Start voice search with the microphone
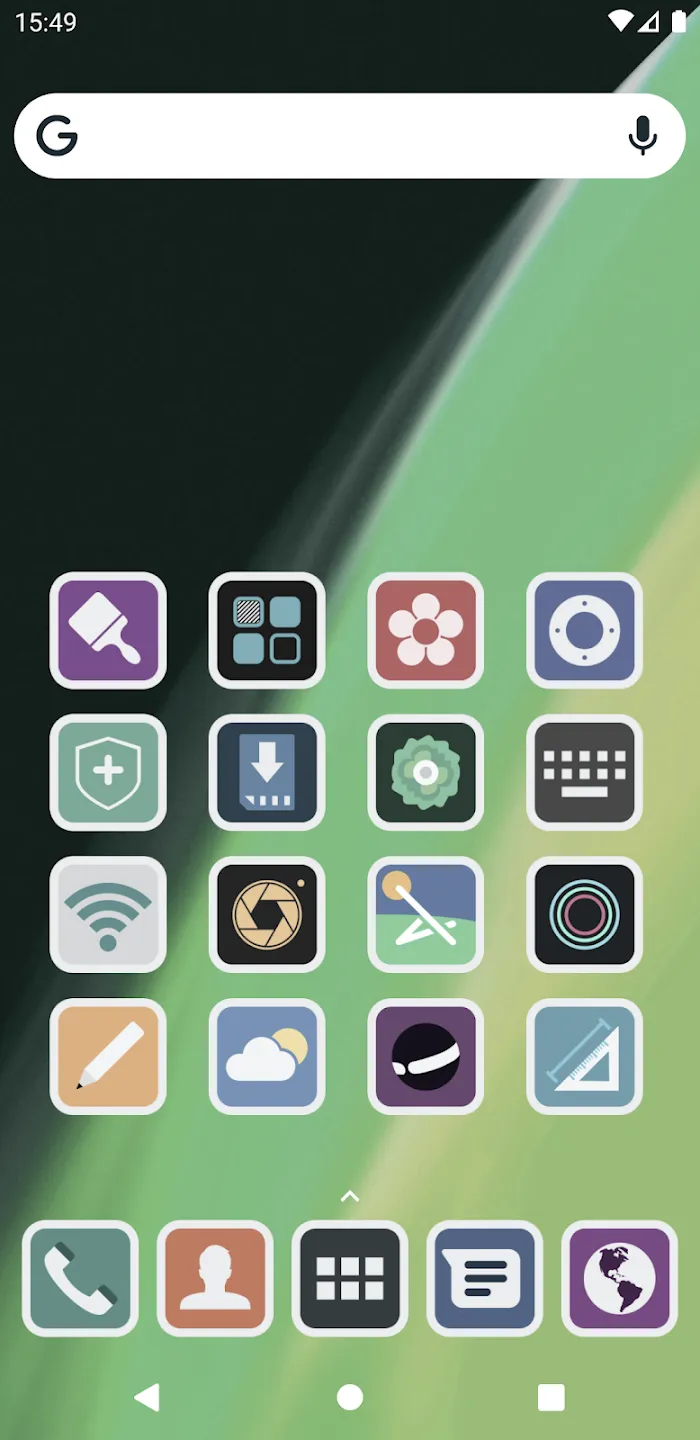This screenshot has width=700, height=1440. (x=643, y=136)
